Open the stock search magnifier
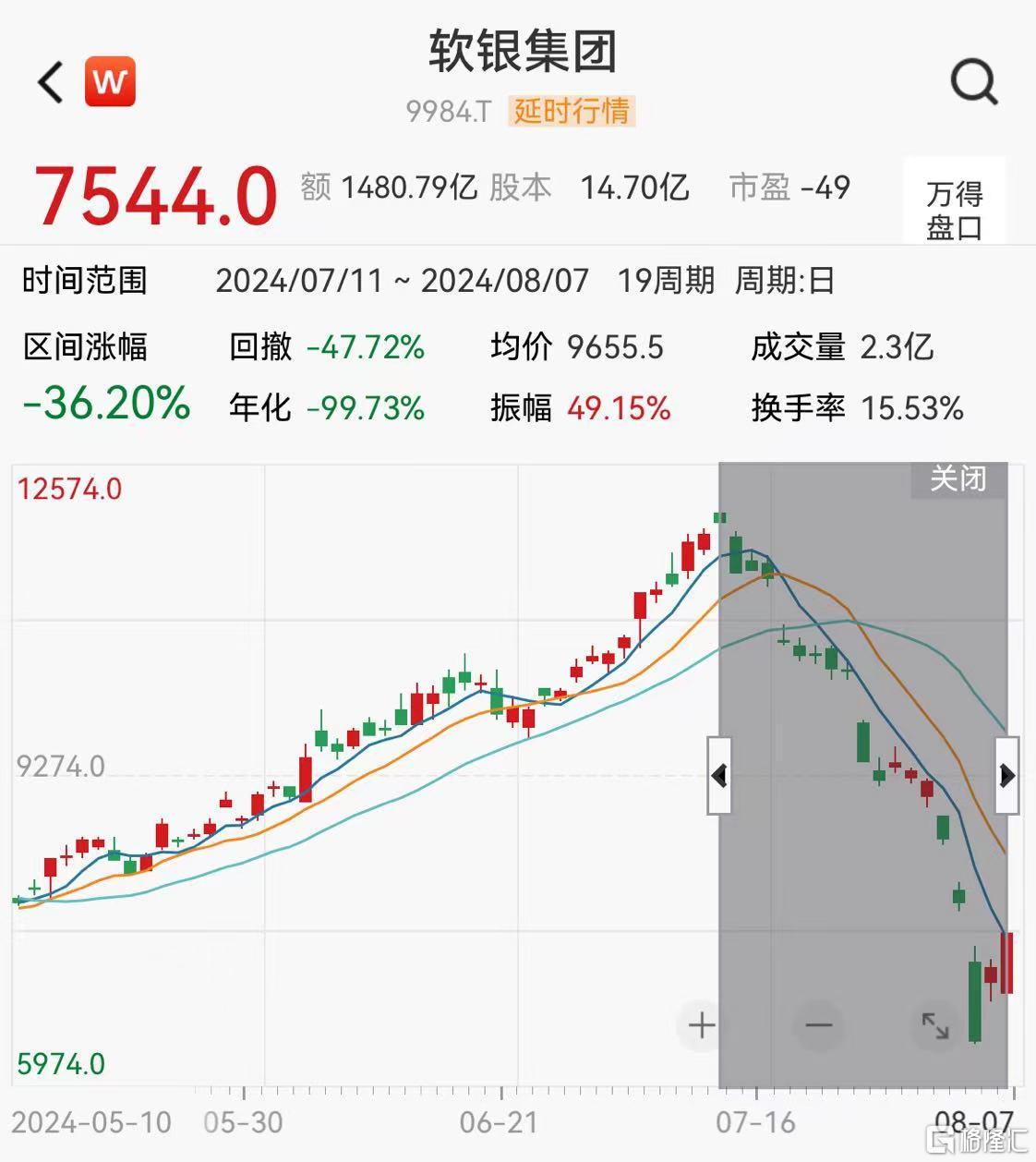Image resolution: width=1036 pixels, height=1162 pixels. pos(973,82)
